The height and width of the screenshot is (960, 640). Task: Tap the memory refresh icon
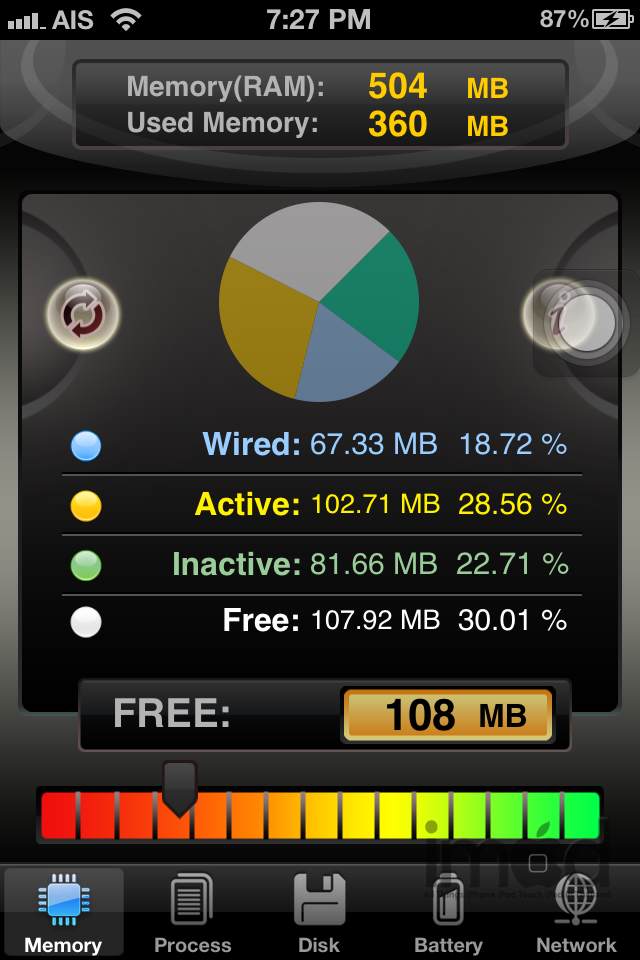click(x=83, y=314)
